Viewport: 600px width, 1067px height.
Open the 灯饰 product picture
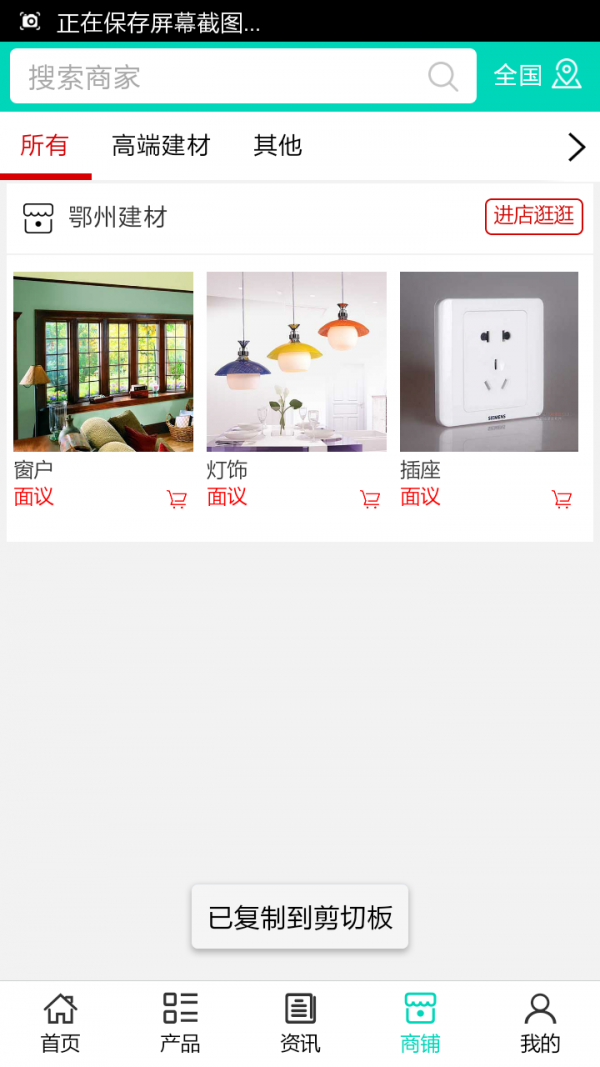point(296,362)
